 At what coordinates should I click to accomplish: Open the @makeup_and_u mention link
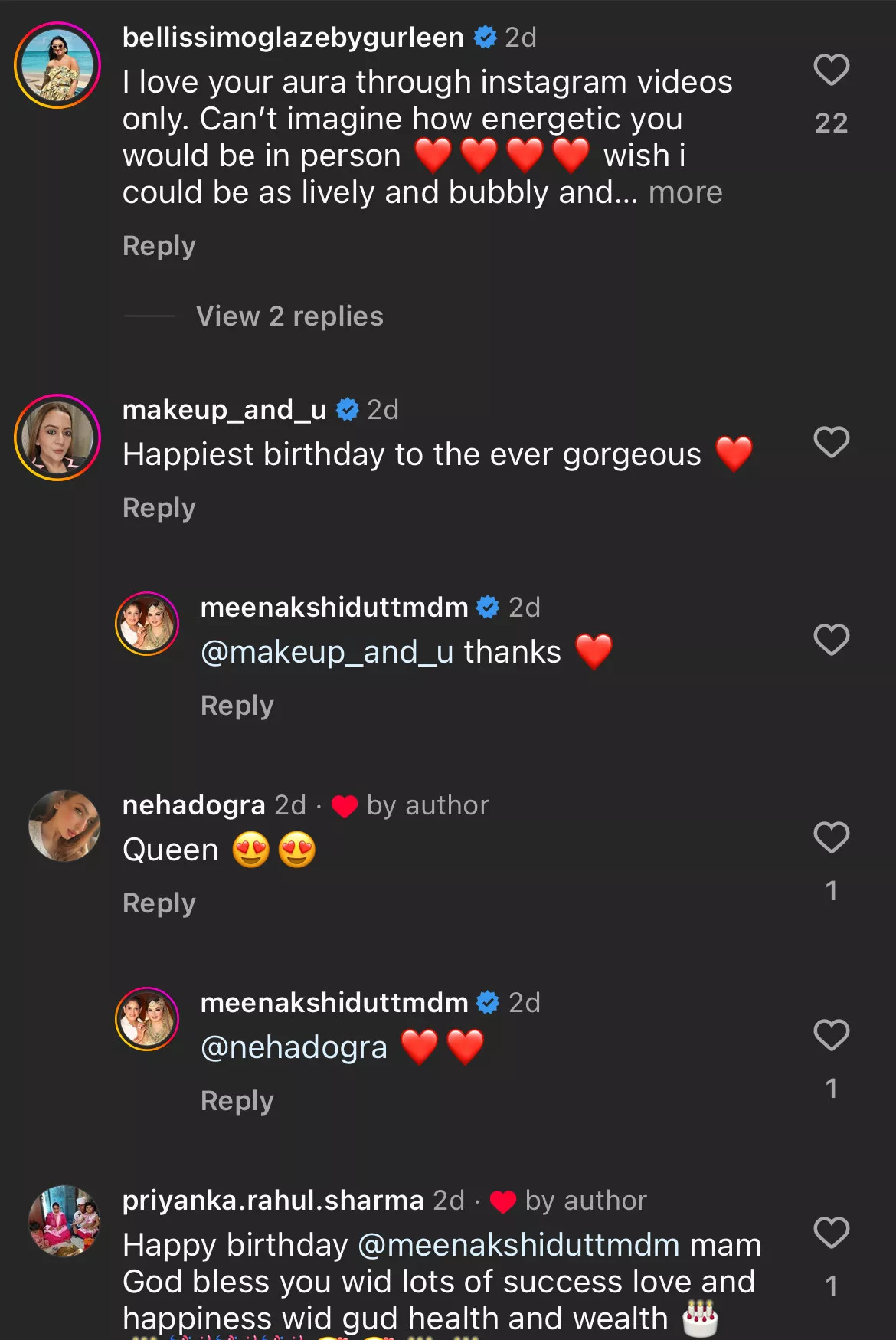[x=327, y=653]
